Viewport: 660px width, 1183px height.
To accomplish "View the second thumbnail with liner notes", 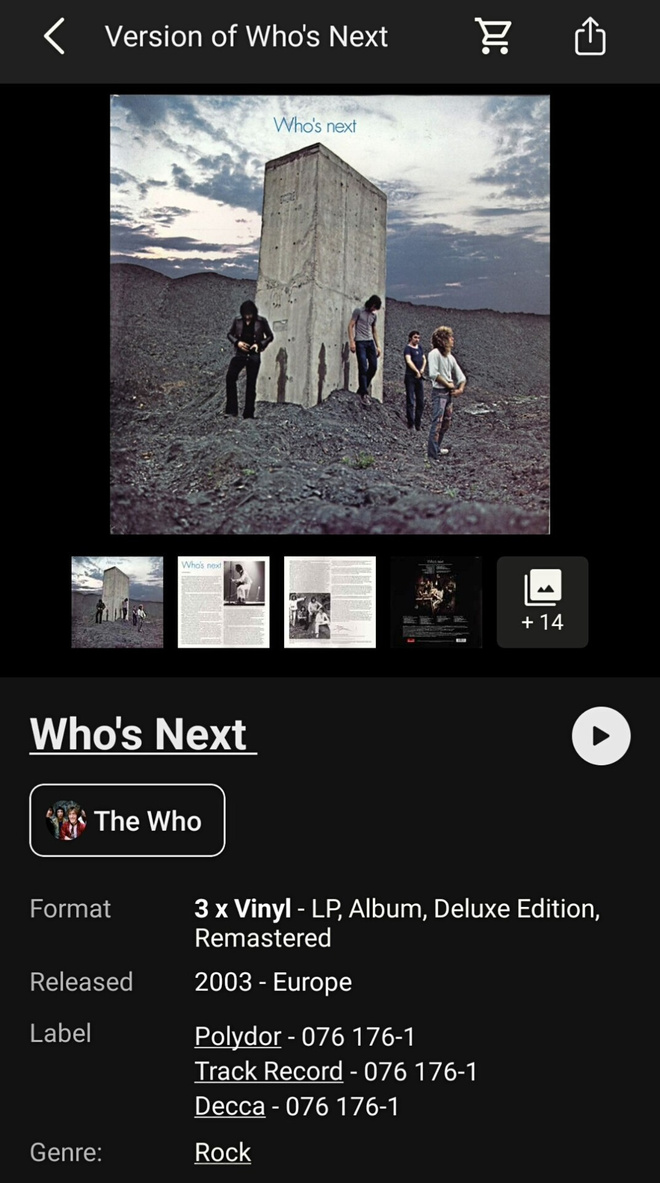I will tap(223, 602).
